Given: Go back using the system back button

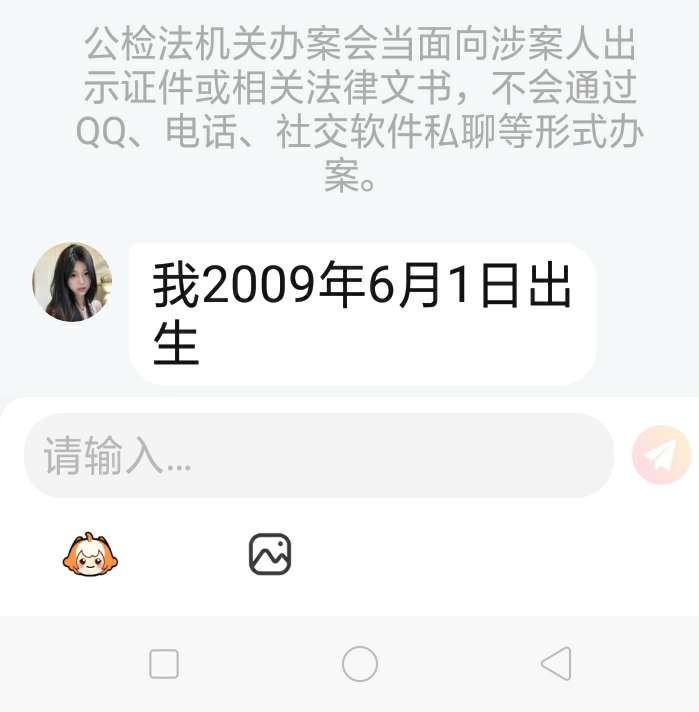Looking at the screenshot, I should (555, 664).
